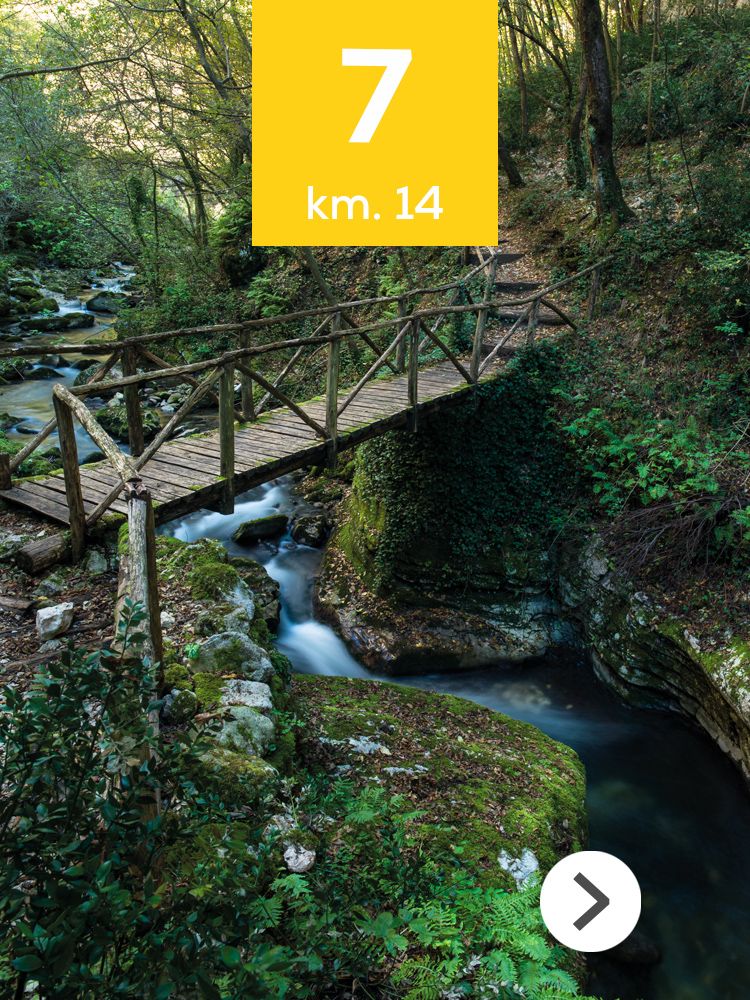
Task: Go to the next page arrow
Action: pos(590,901)
